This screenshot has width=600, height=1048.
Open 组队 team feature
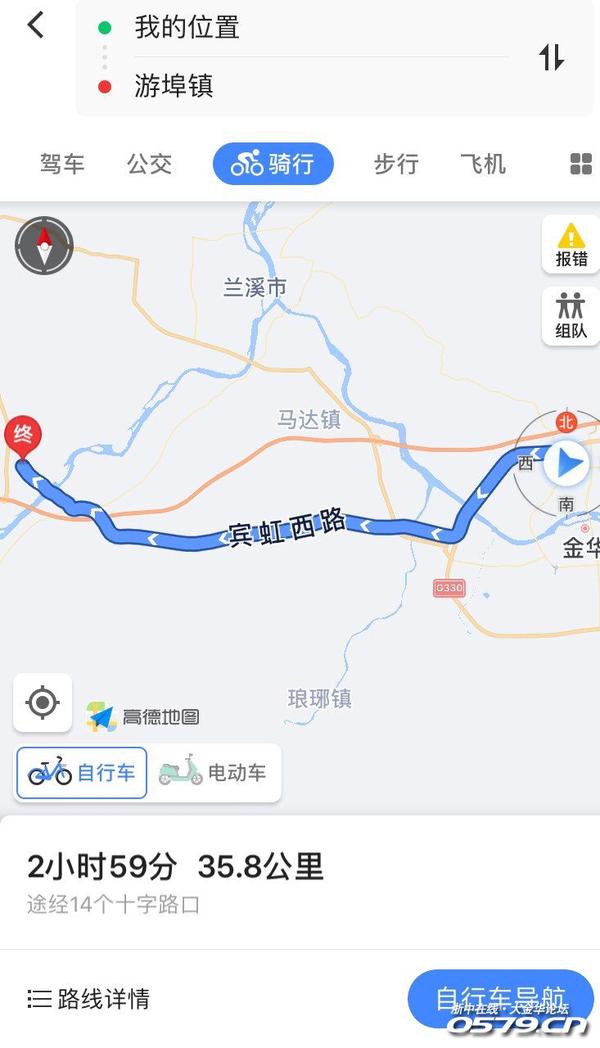(x=571, y=316)
